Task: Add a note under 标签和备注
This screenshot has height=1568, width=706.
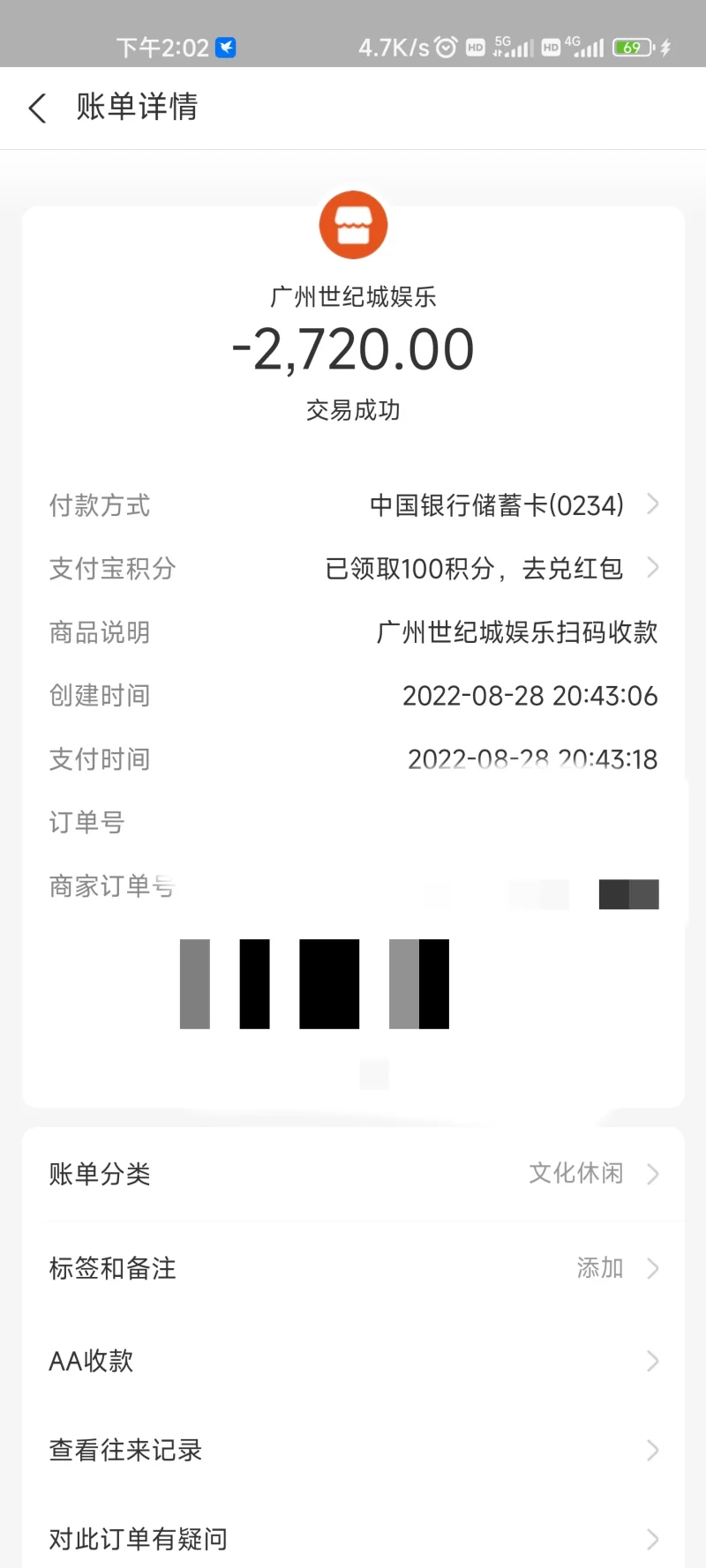Action: coord(353,1268)
